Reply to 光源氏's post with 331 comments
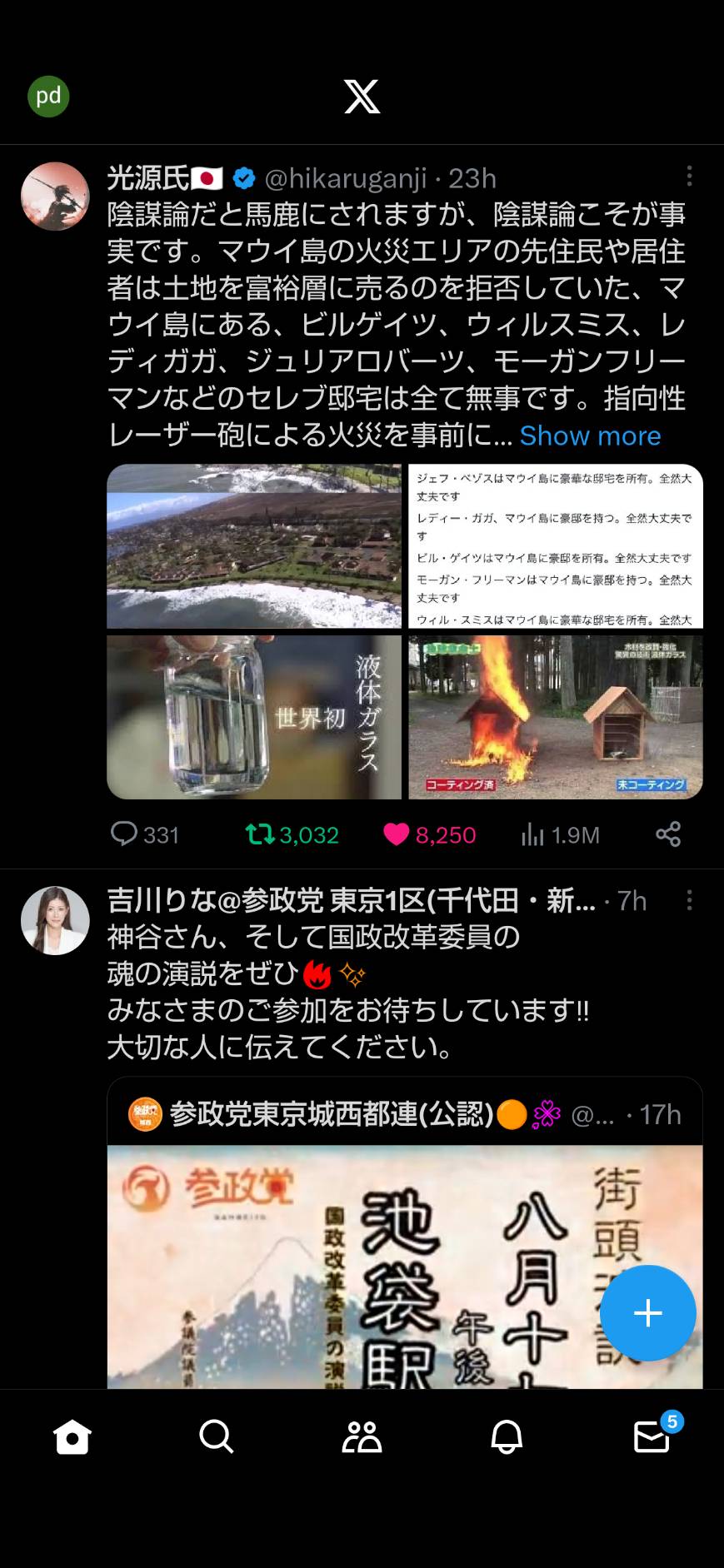The image size is (724, 1568). (145, 834)
